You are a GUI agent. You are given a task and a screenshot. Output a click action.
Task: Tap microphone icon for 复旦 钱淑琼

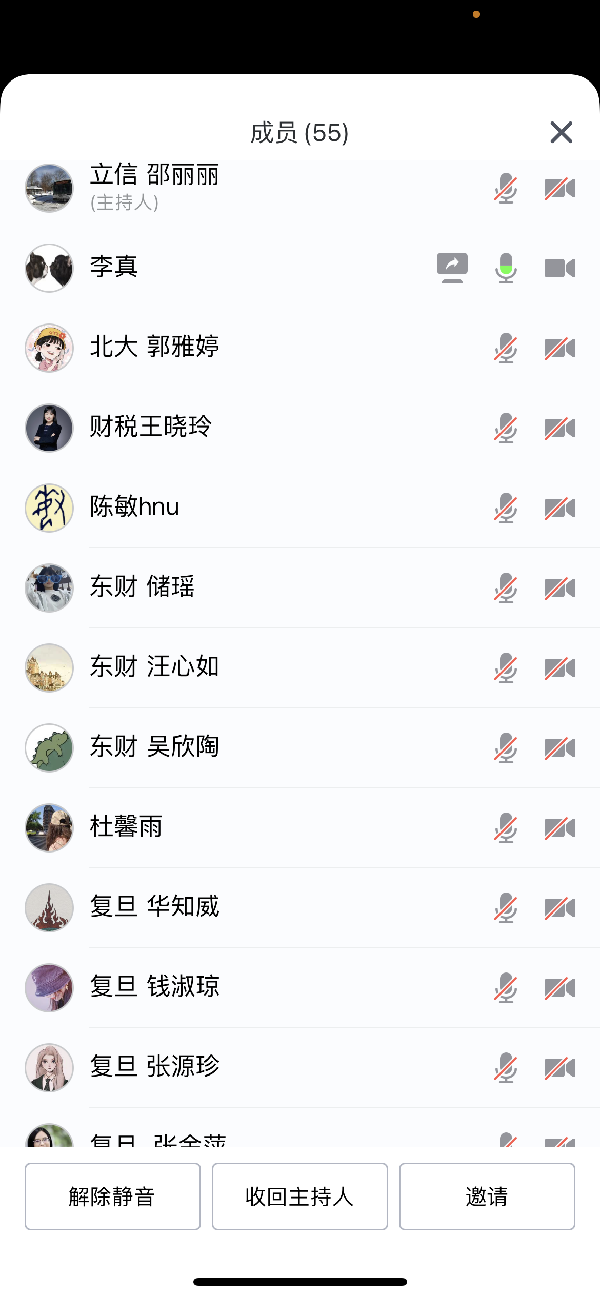[507, 988]
